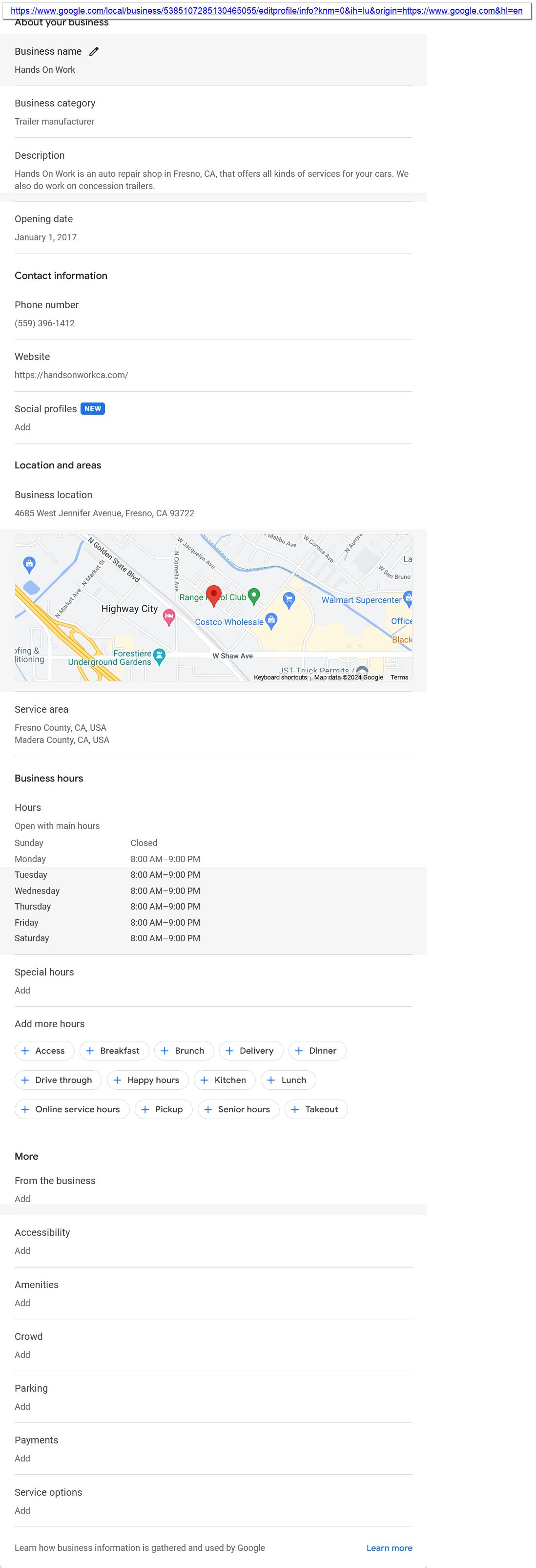Add Social profiles

point(22,427)
